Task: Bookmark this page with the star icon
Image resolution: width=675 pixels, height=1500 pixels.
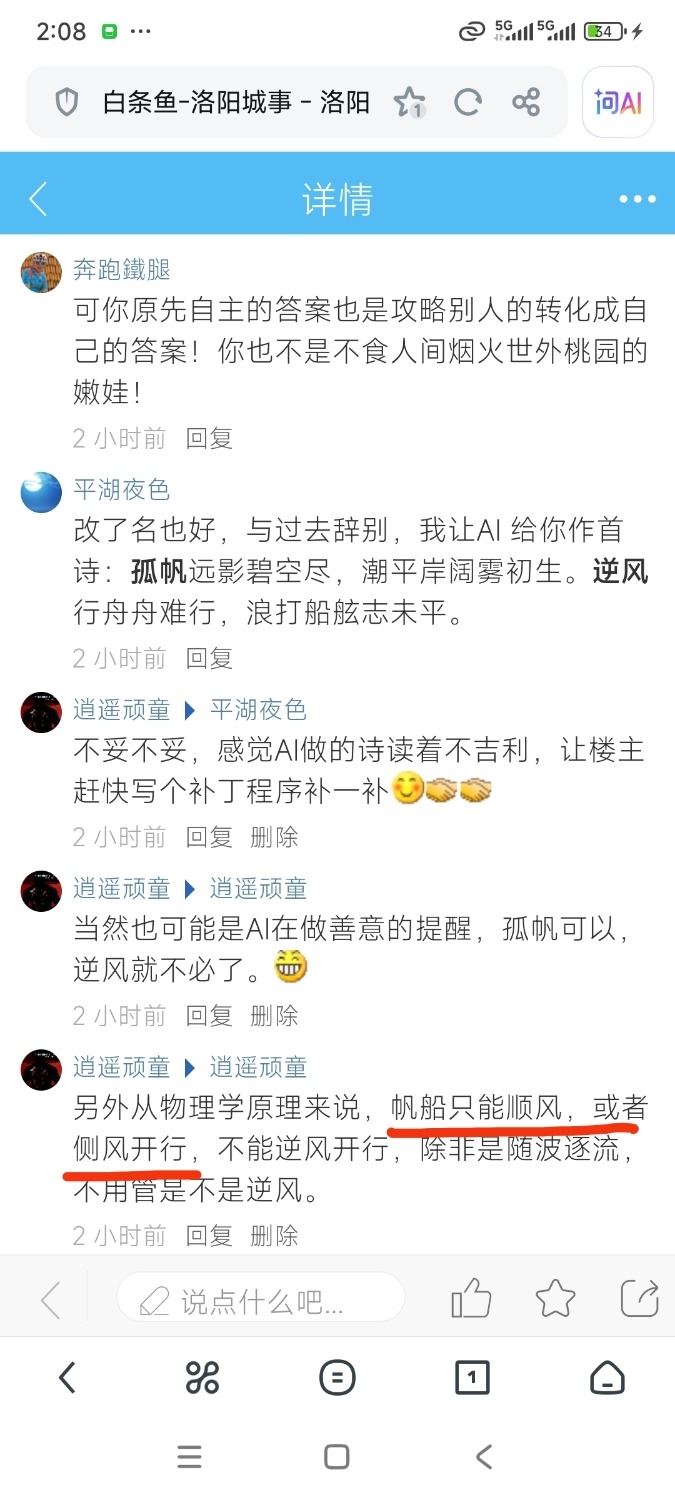Action: tap(408, 102)
